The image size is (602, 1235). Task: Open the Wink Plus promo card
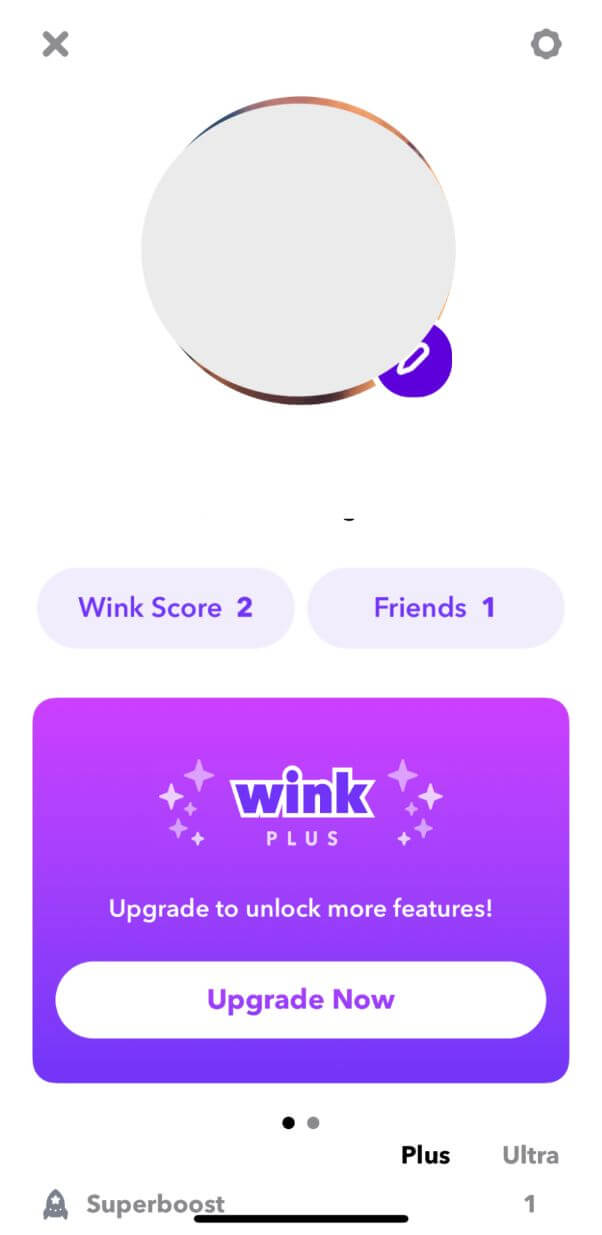click(301, 890)
